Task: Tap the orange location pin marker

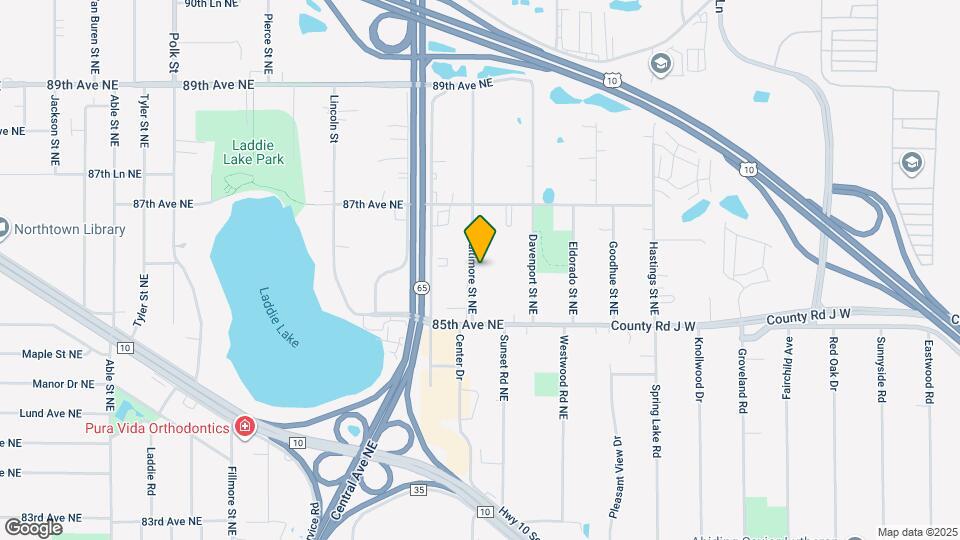Action: (480, 239)
